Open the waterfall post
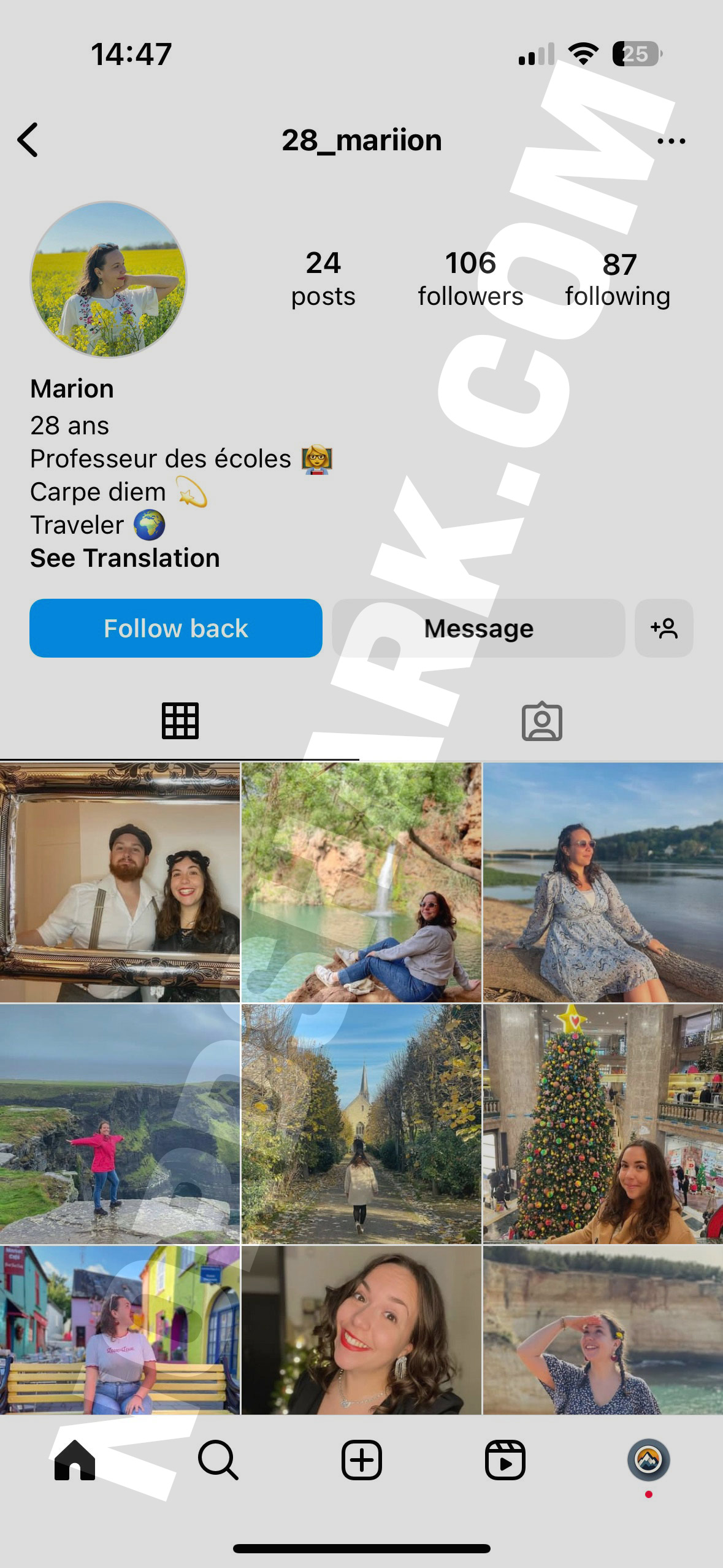This screenshot has height=1568, width=723. click(x=361, y=882)
